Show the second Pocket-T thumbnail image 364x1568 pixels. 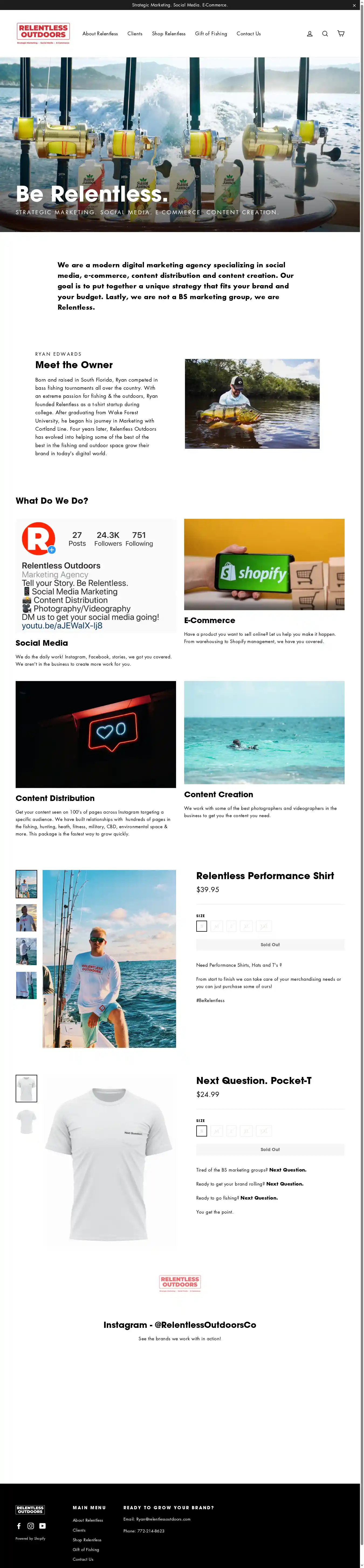pos(26,1121)
